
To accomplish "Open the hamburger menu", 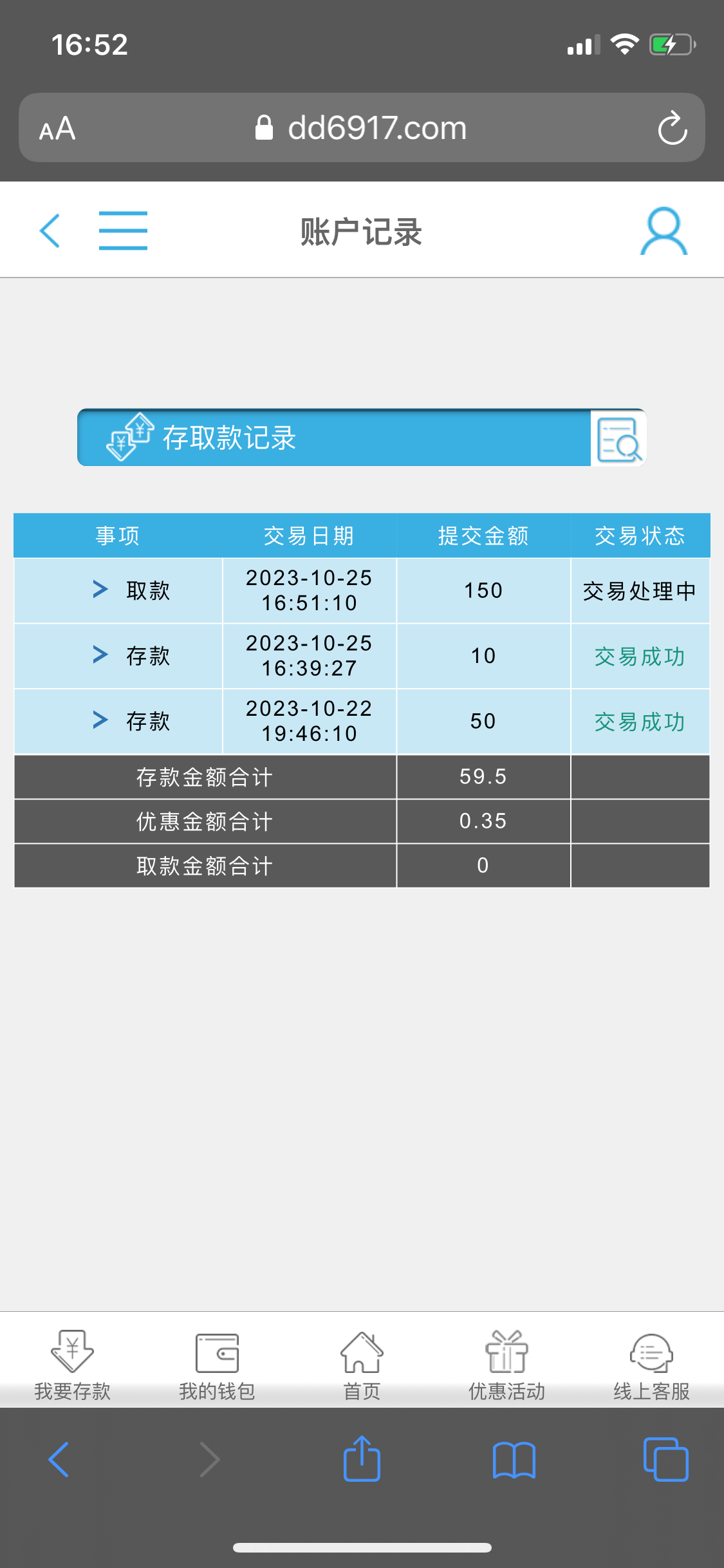I will [x=123, y=230].
